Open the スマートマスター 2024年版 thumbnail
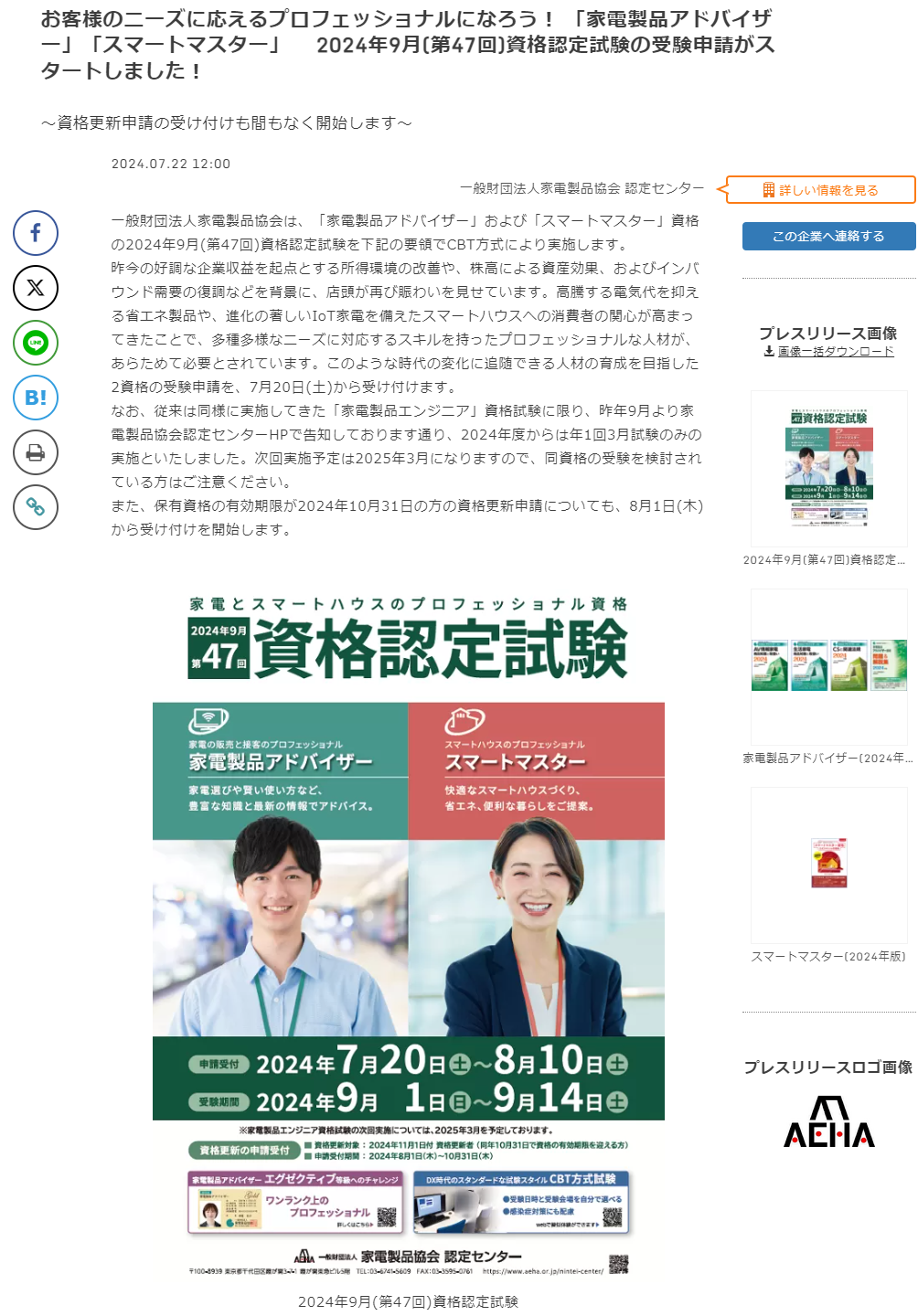 tap(828, 865)
